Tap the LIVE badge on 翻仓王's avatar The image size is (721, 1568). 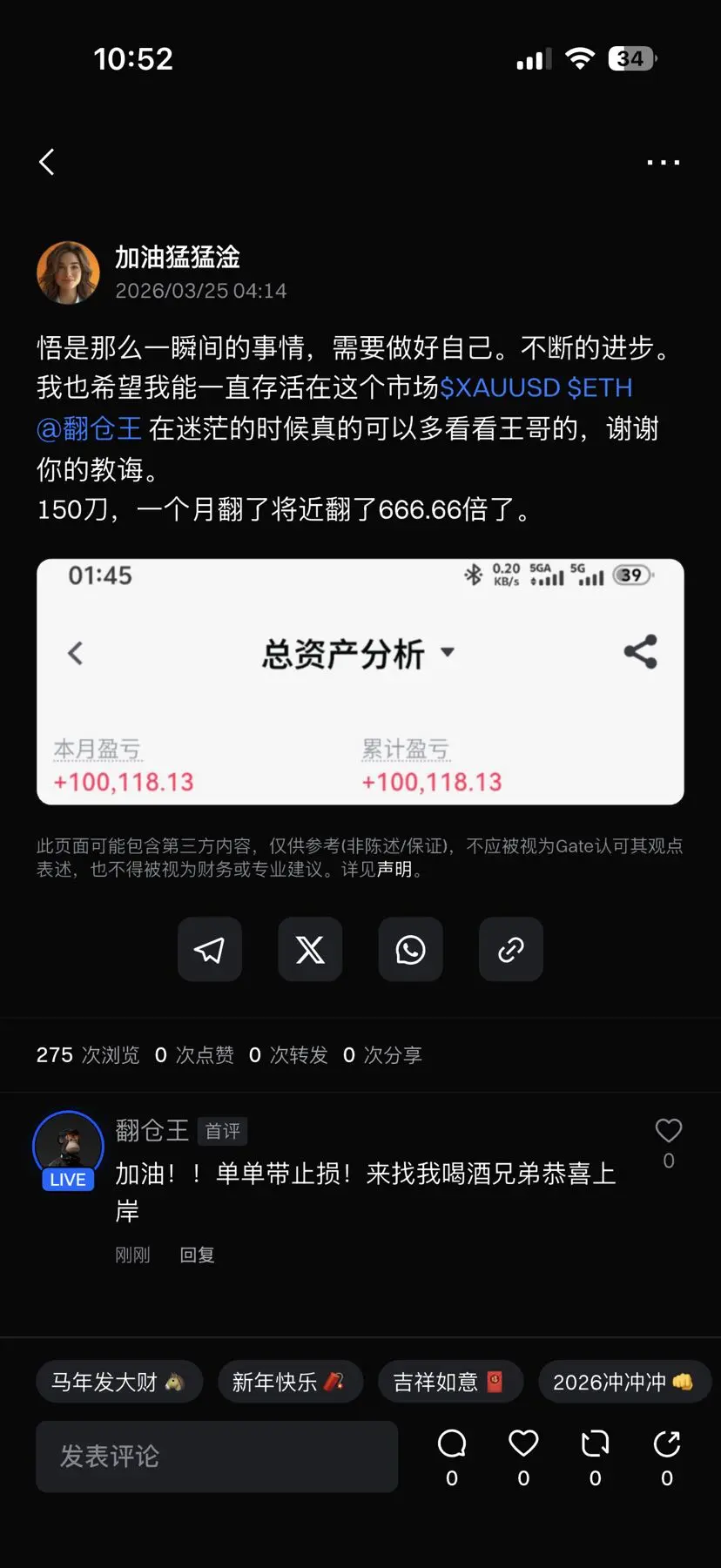pyautogui.click(x=67, y=1180)
